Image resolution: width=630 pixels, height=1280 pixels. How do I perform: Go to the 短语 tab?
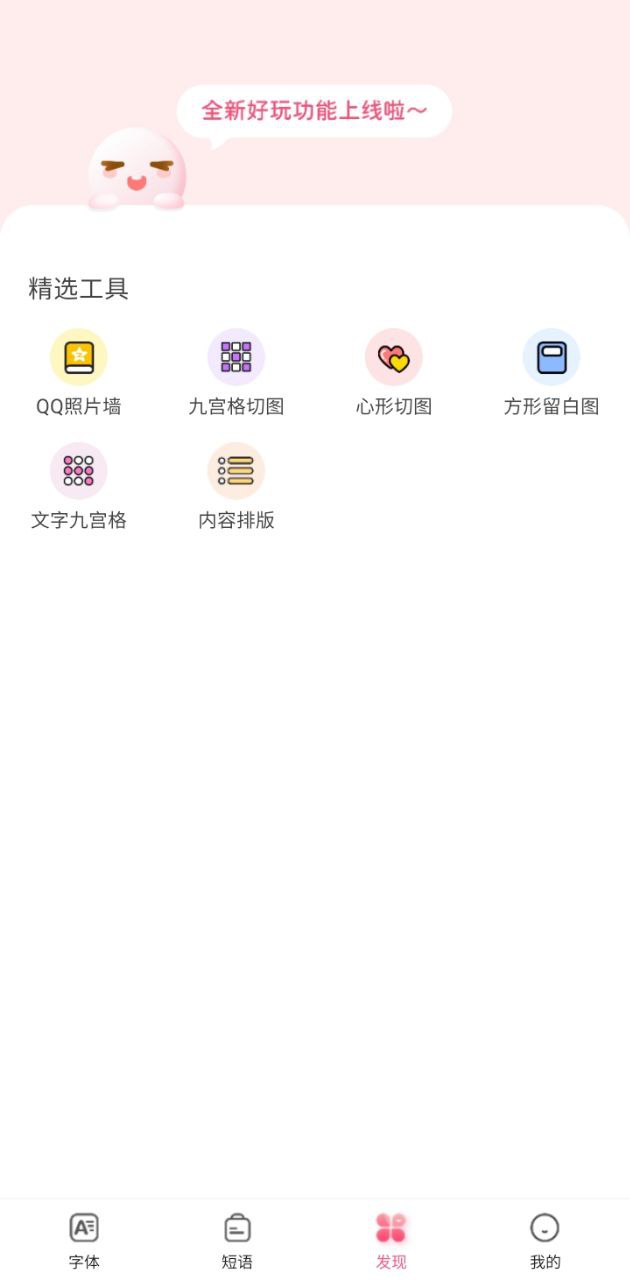[x=237, y=1239]
